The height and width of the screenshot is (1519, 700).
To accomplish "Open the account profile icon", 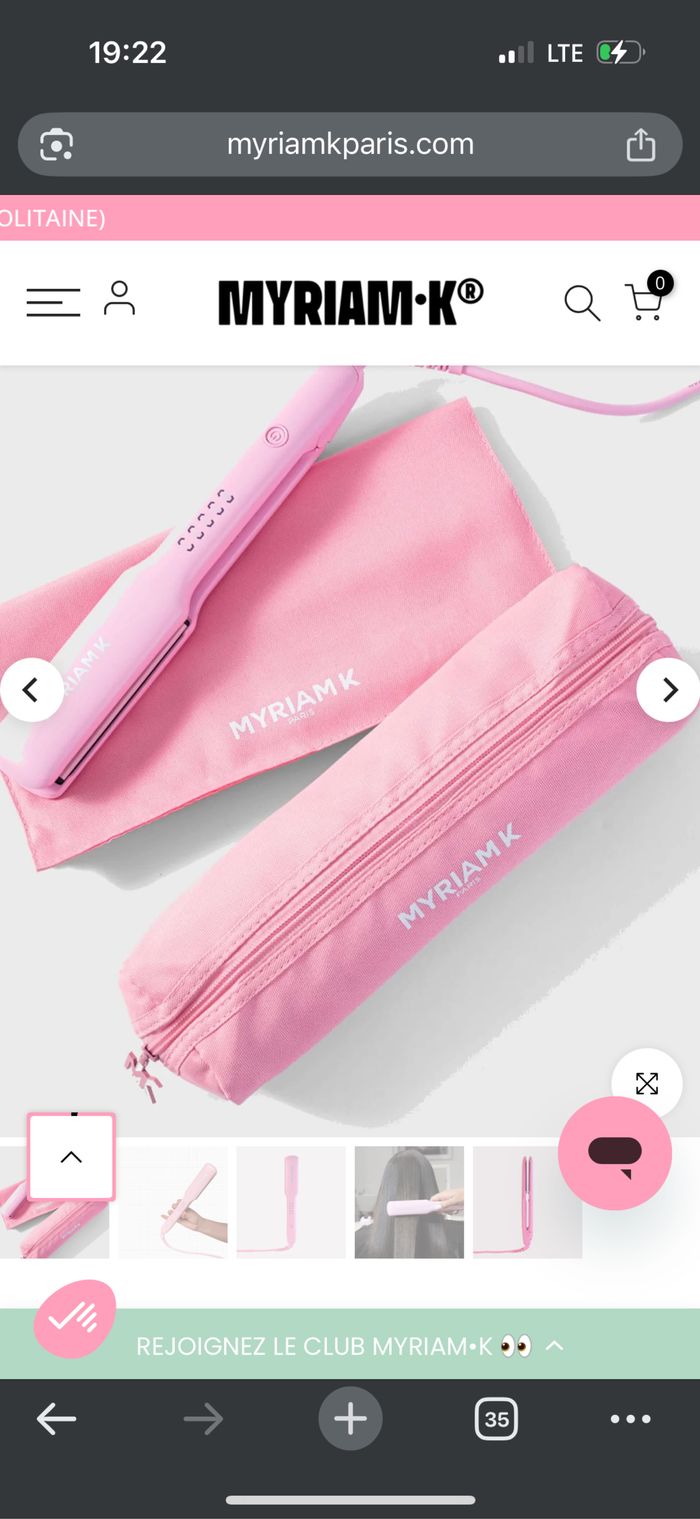I will pos(119,299).
